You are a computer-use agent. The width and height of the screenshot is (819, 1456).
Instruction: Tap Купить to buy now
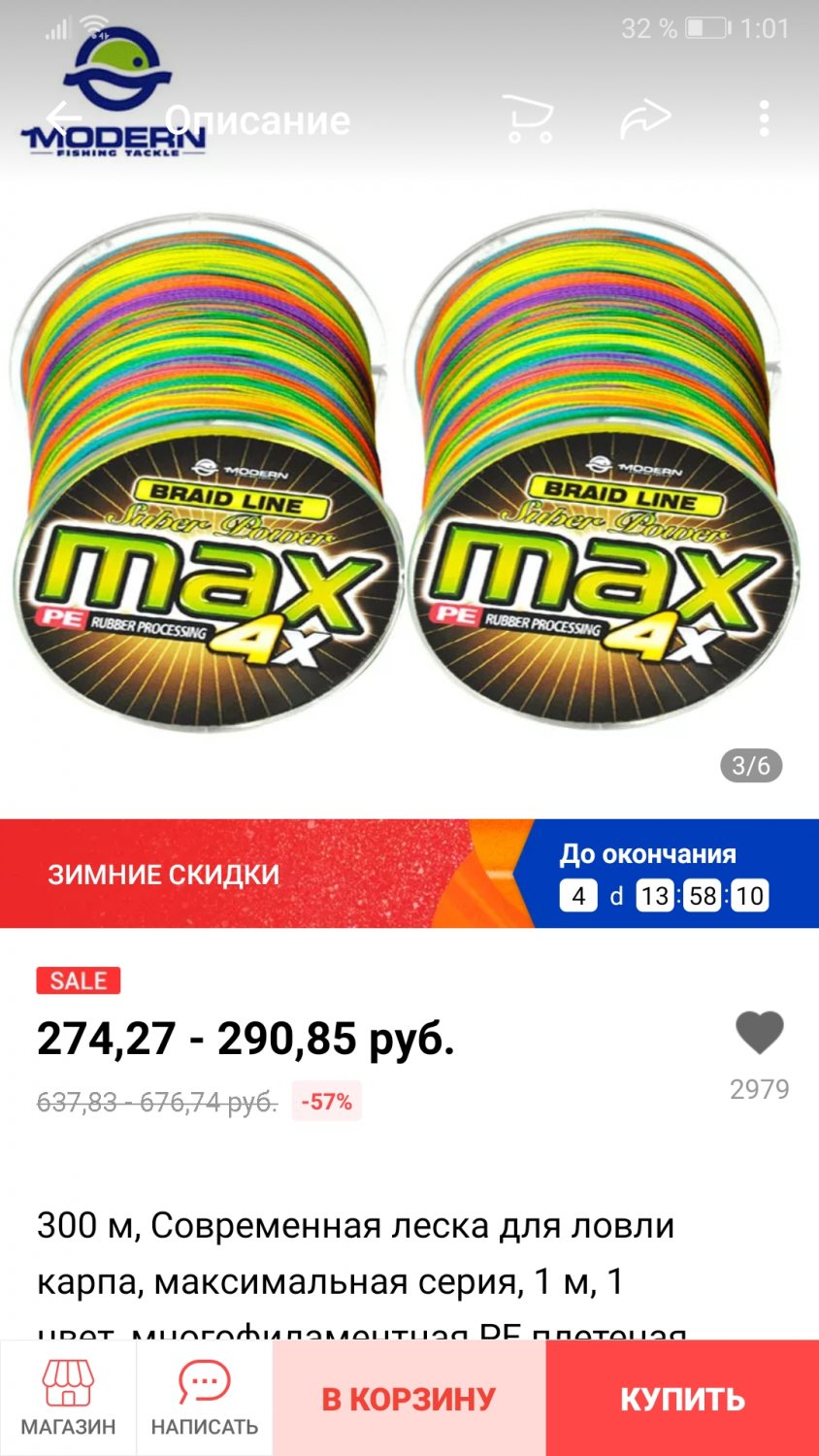[682, 1399]
